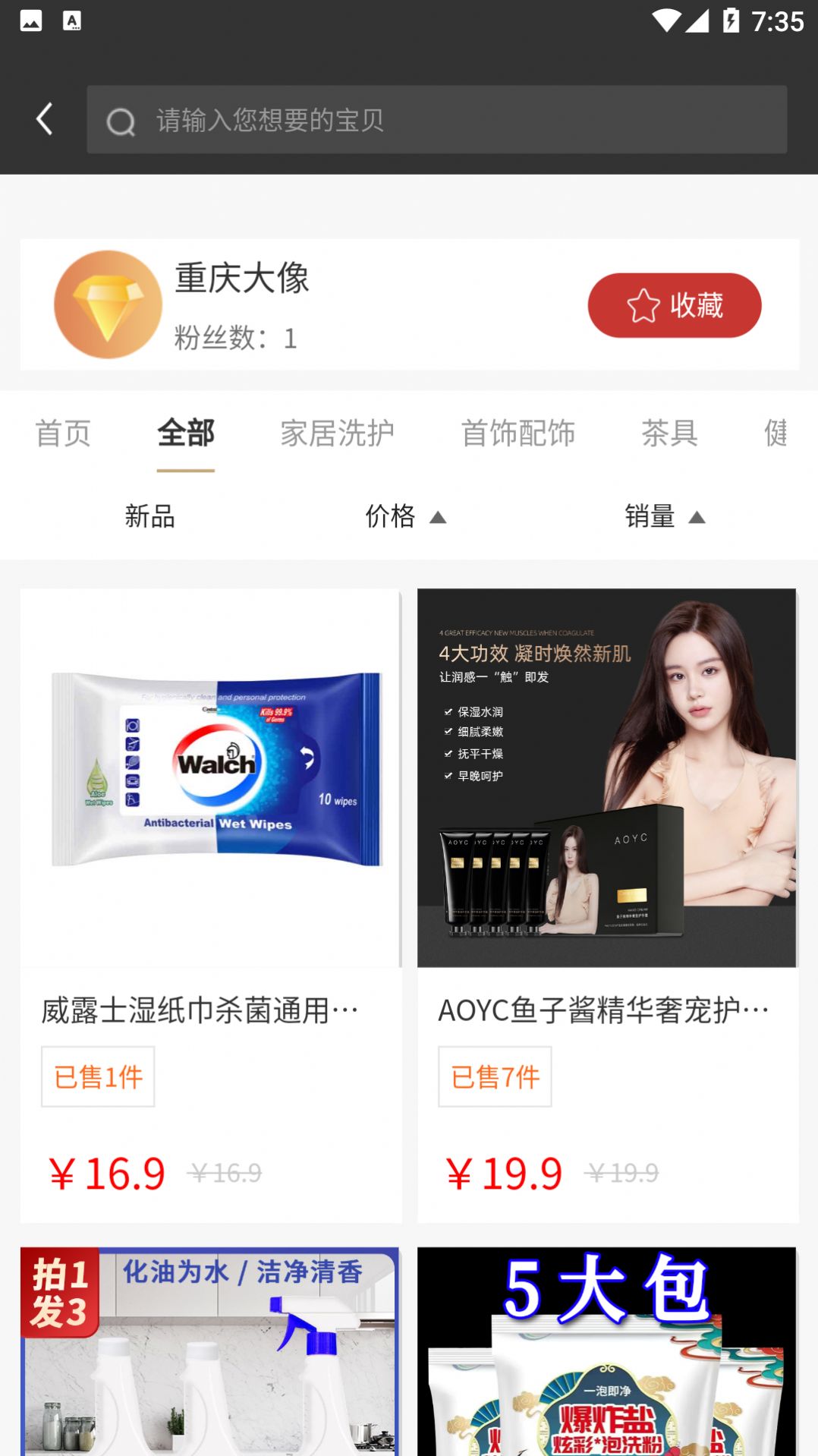
Task: Tap the 收藏 favorite button
Action: tap(674, 304)
